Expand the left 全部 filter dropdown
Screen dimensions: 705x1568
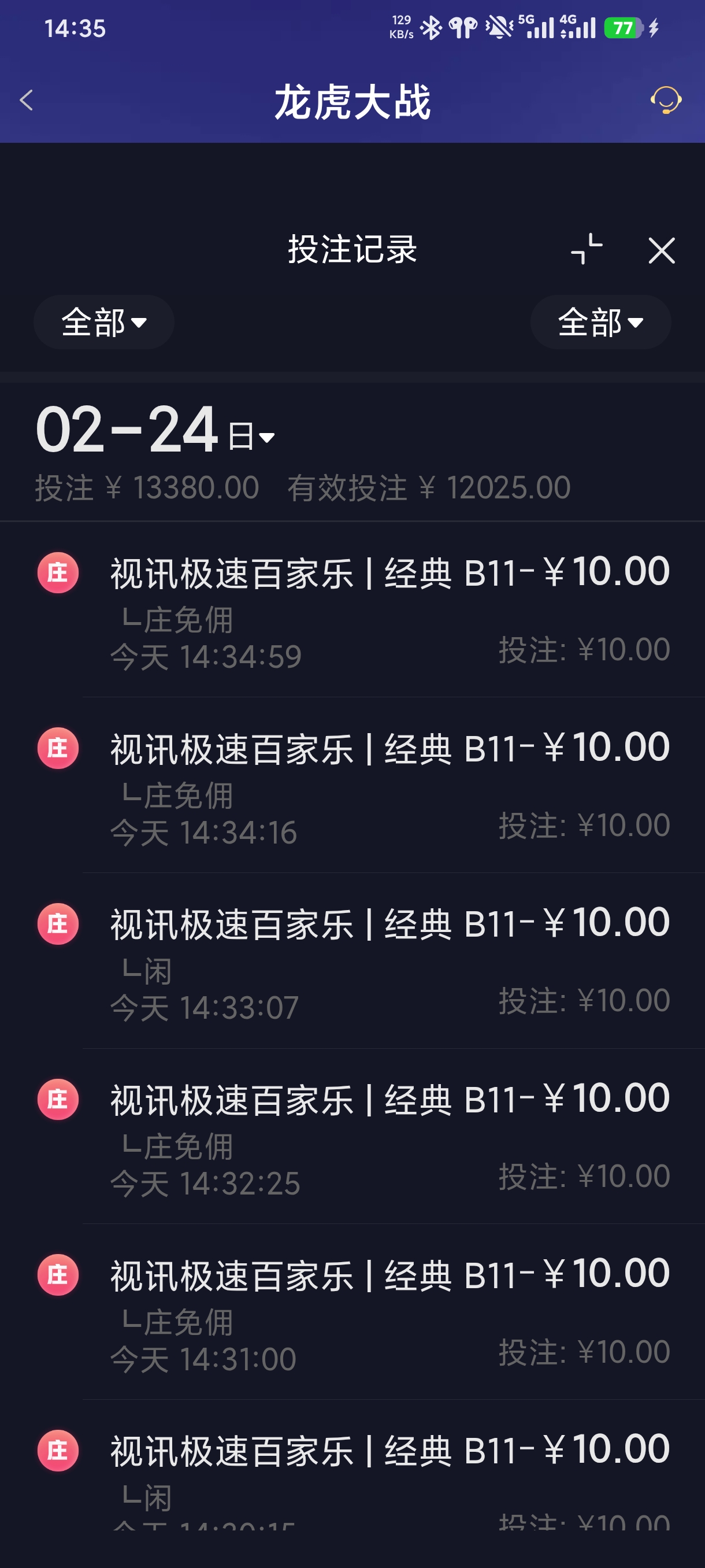click(x=104, y=322)
